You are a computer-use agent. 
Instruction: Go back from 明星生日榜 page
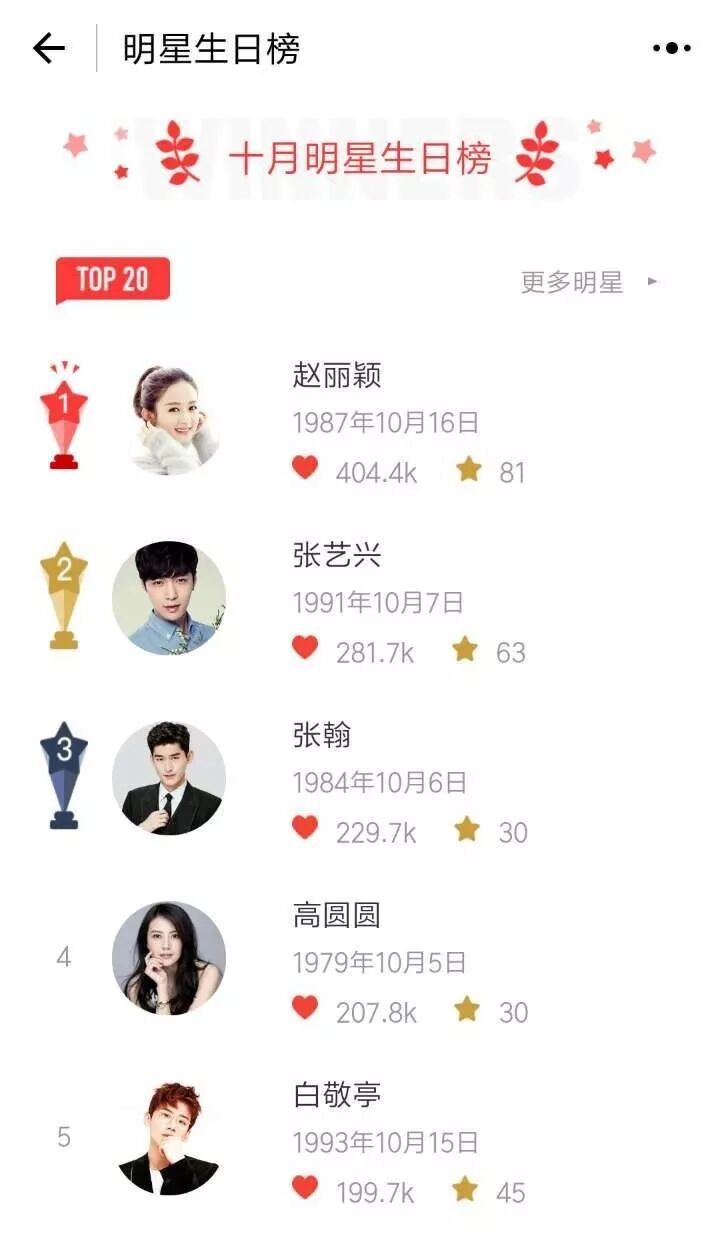(x=48, y=48)
